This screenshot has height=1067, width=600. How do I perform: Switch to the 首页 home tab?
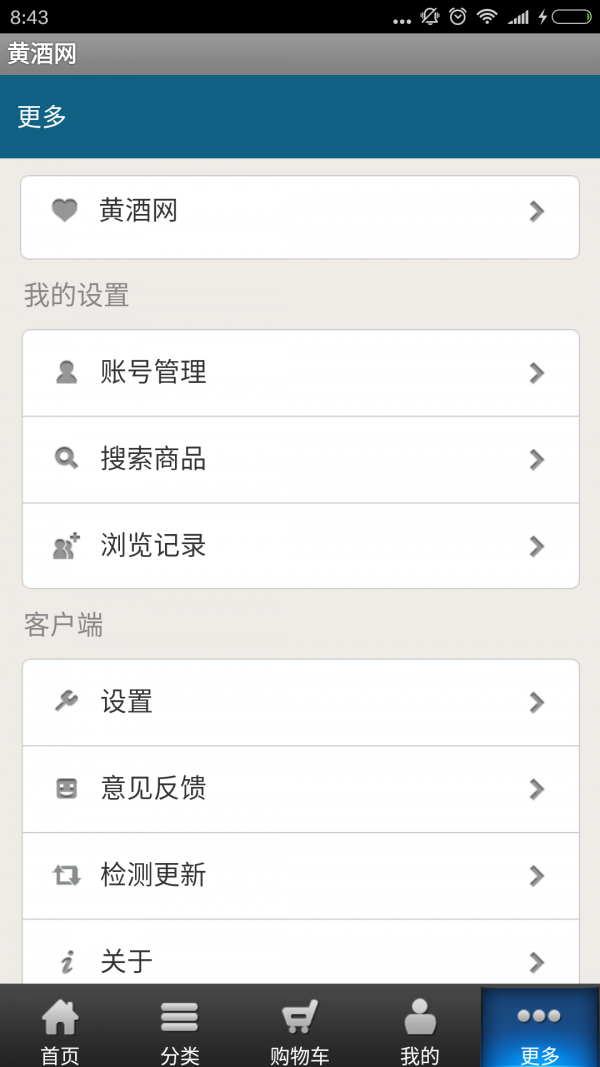pos(60,1028)
